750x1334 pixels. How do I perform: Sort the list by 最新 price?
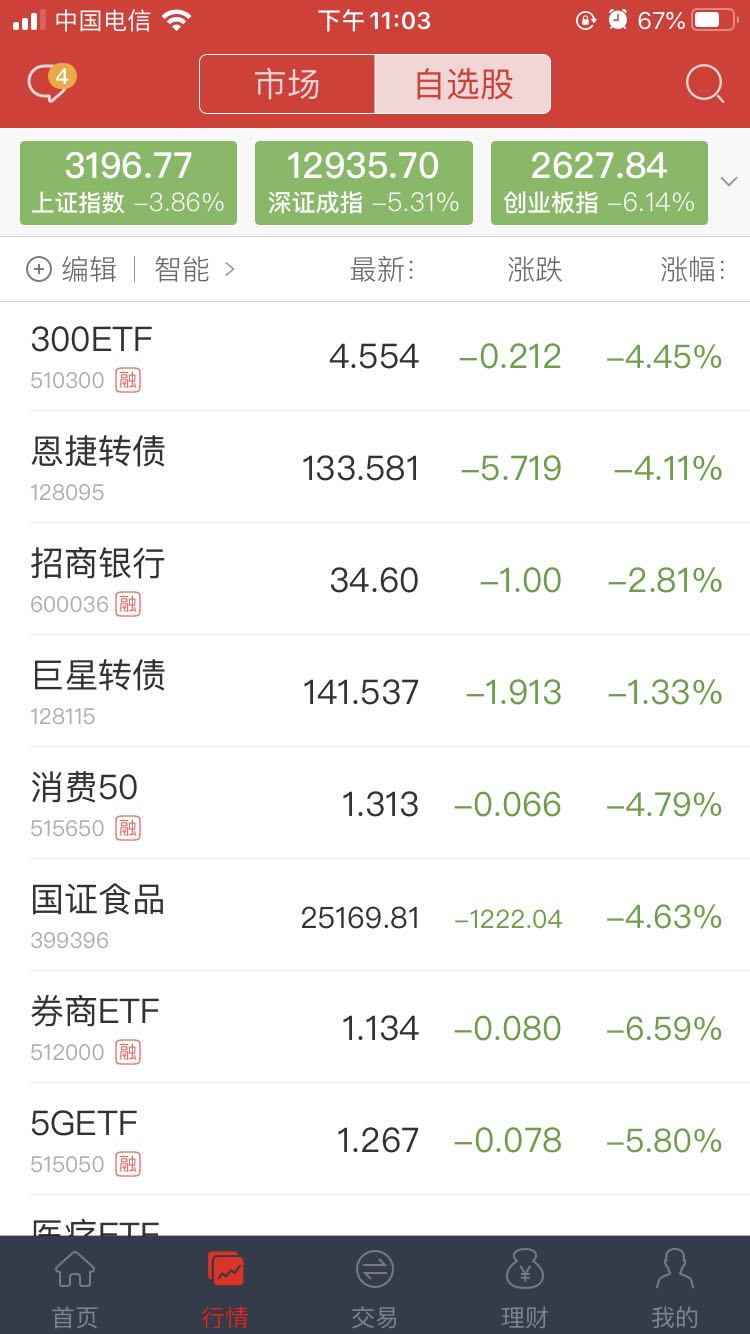382,269
